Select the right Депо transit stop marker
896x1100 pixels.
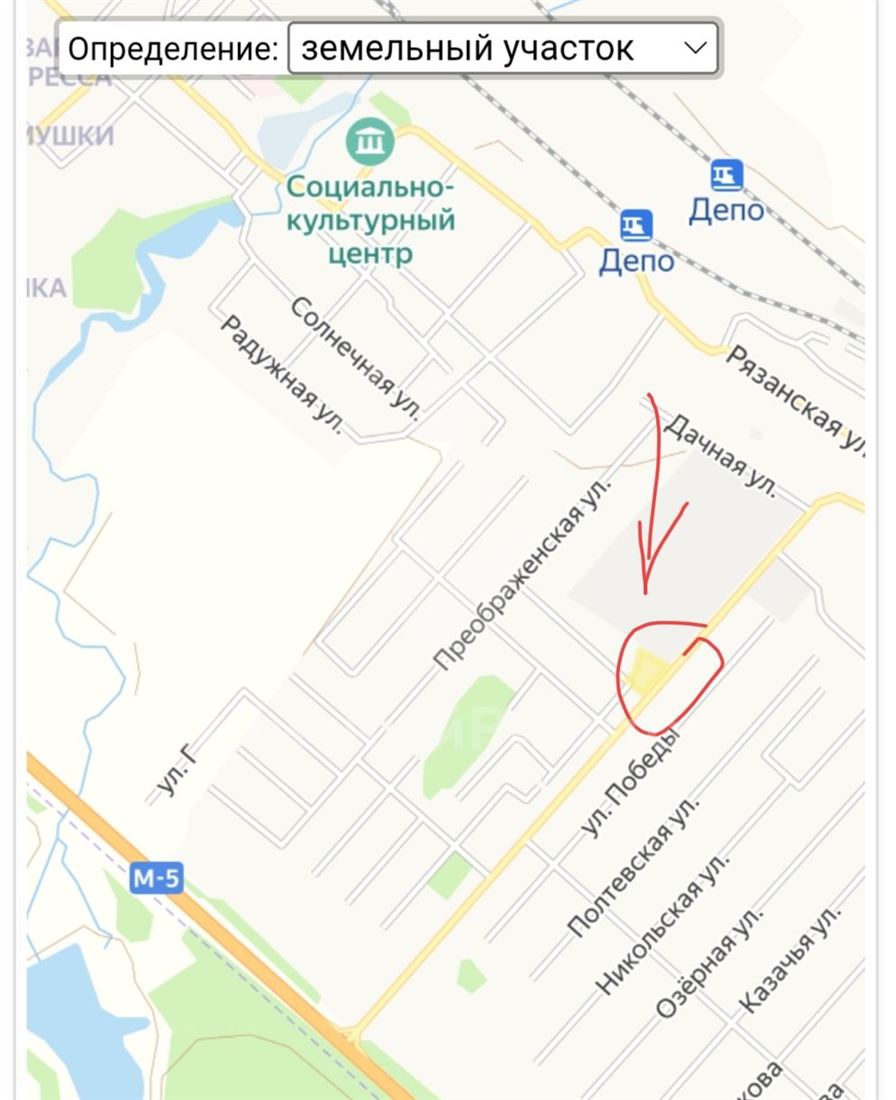727,176
